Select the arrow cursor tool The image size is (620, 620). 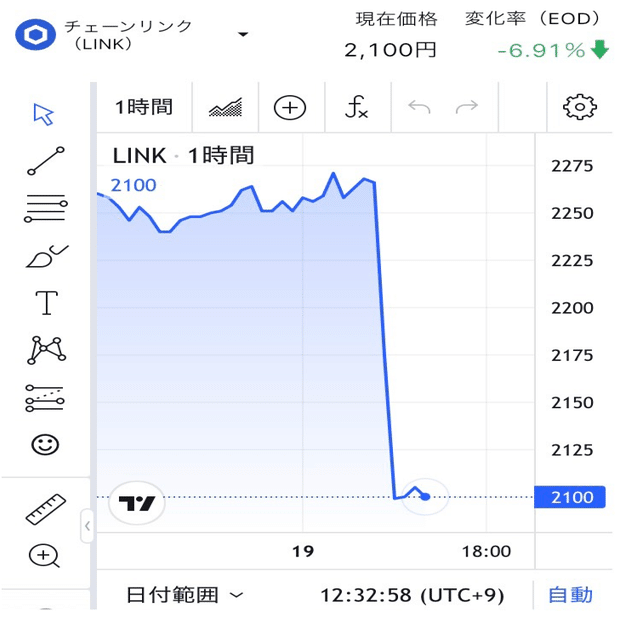point(44,114)
